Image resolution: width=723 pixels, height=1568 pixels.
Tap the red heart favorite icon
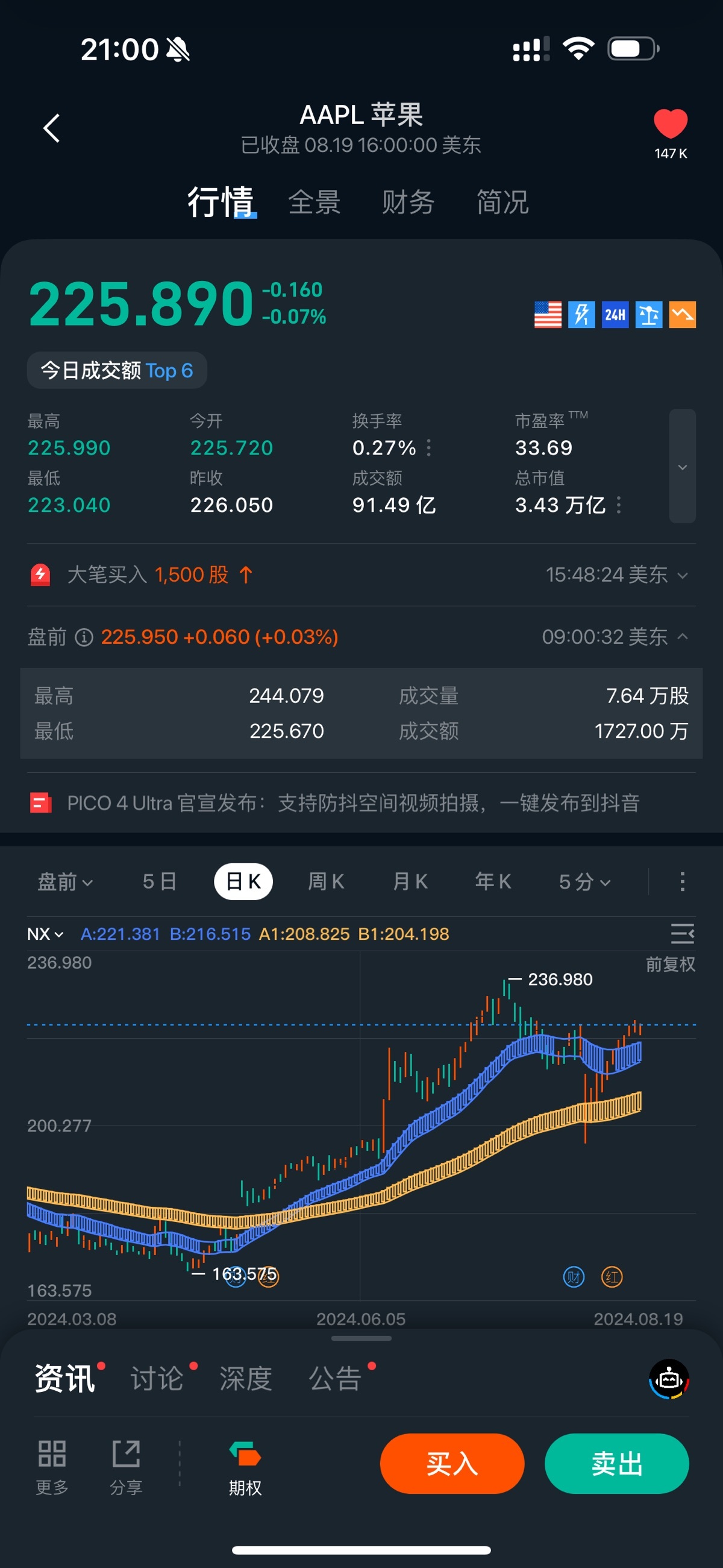tap(670, 124)
